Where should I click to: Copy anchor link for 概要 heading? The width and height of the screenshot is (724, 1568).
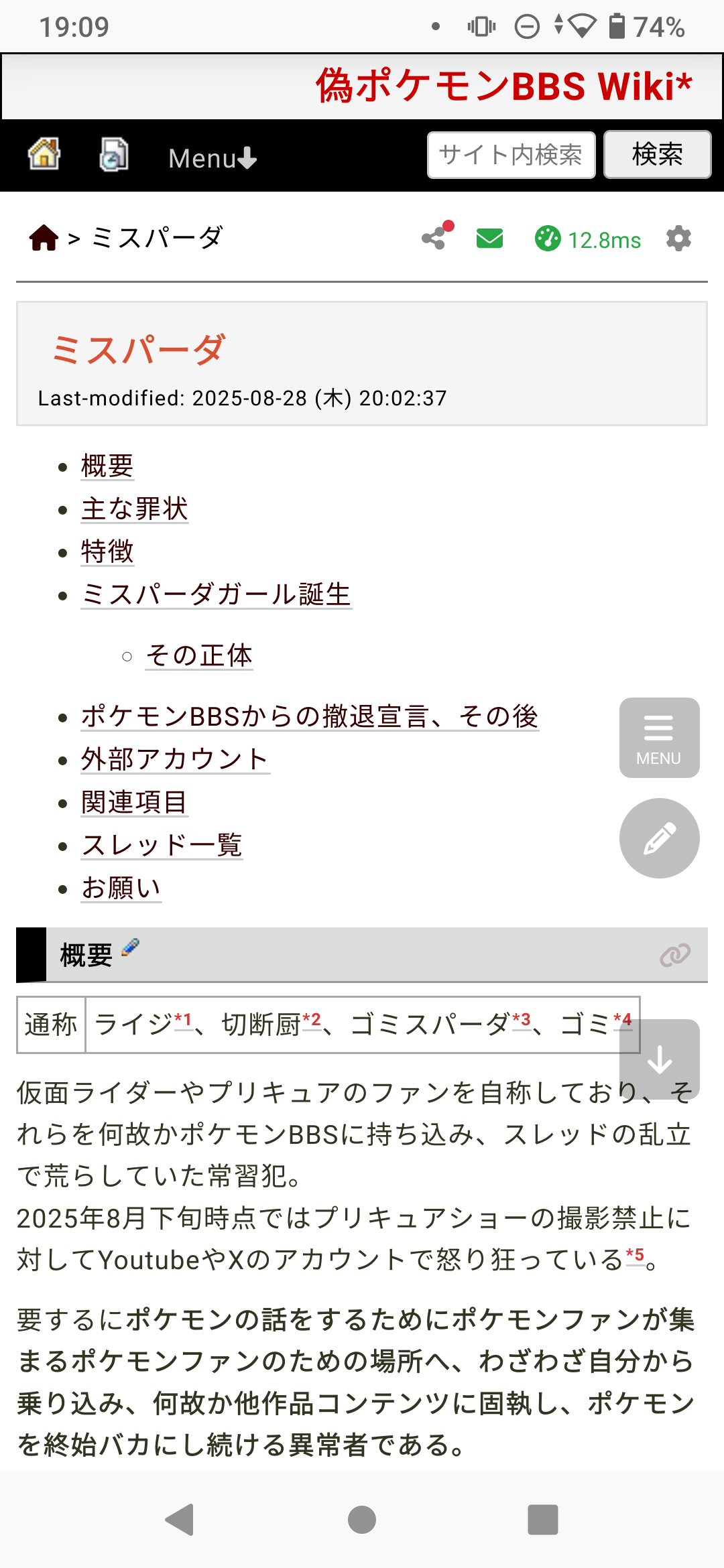674,955
